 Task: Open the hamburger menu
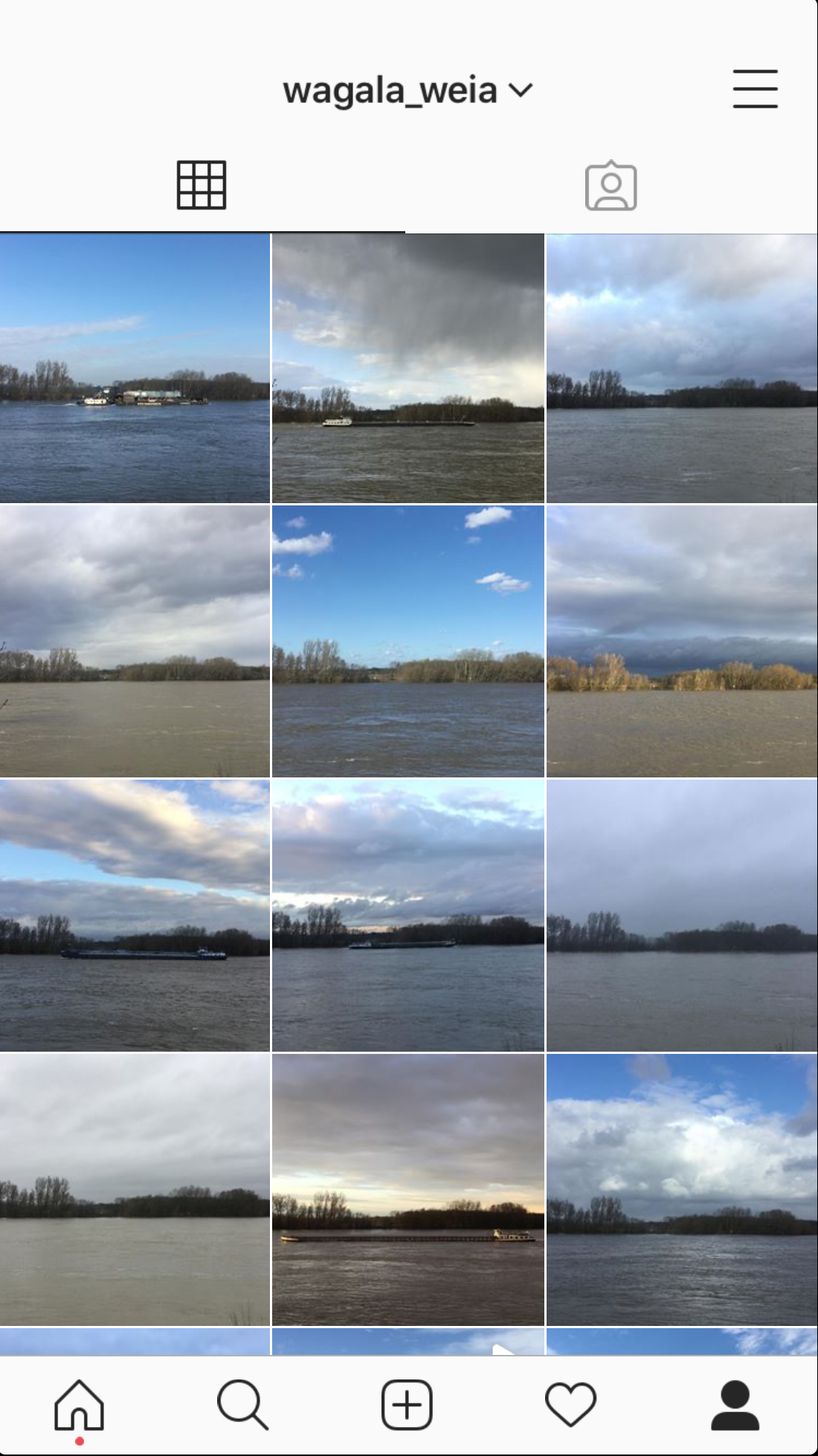coord(755,89)
